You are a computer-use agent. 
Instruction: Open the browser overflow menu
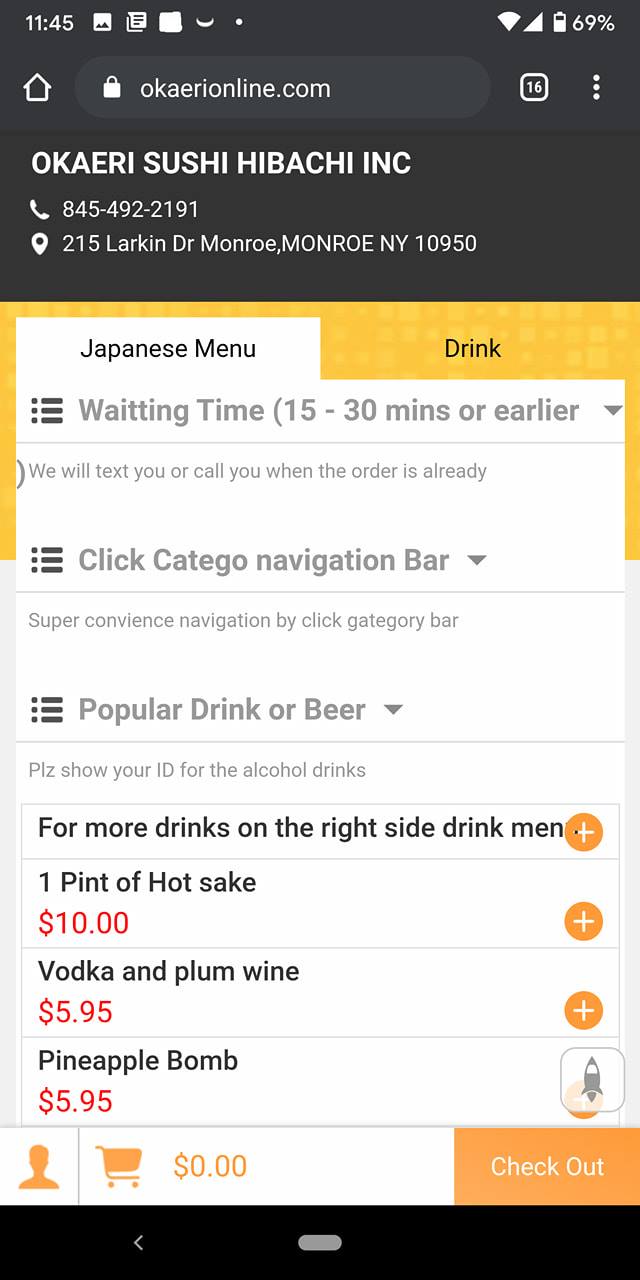tap(596, 88)
